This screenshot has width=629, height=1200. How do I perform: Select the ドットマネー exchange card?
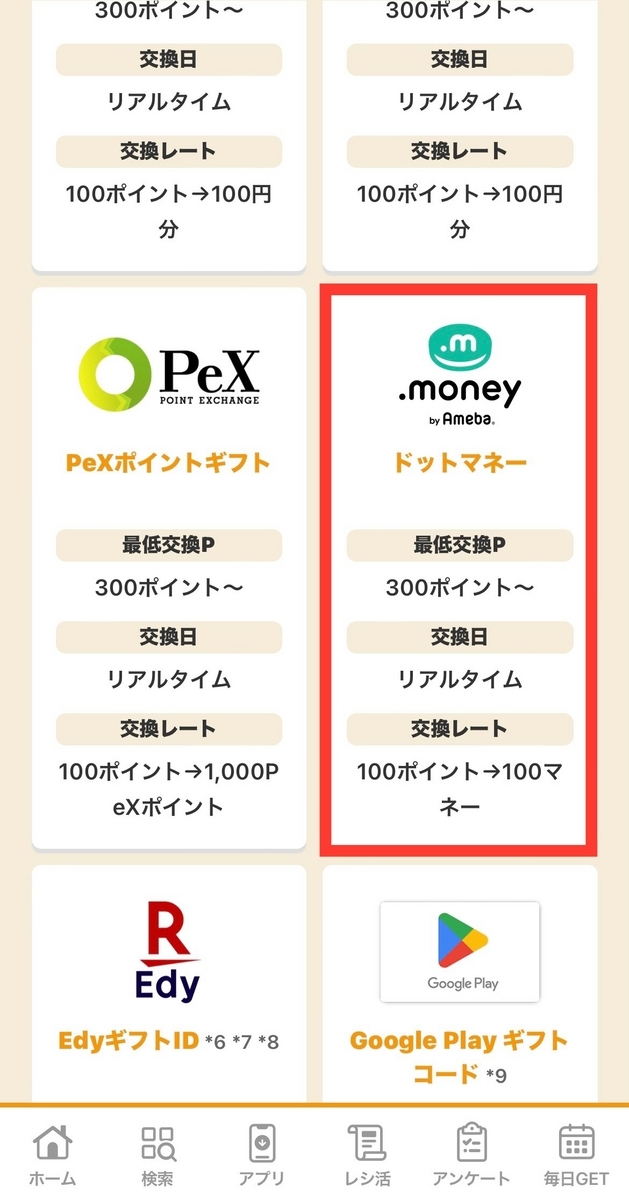(459, 568)
